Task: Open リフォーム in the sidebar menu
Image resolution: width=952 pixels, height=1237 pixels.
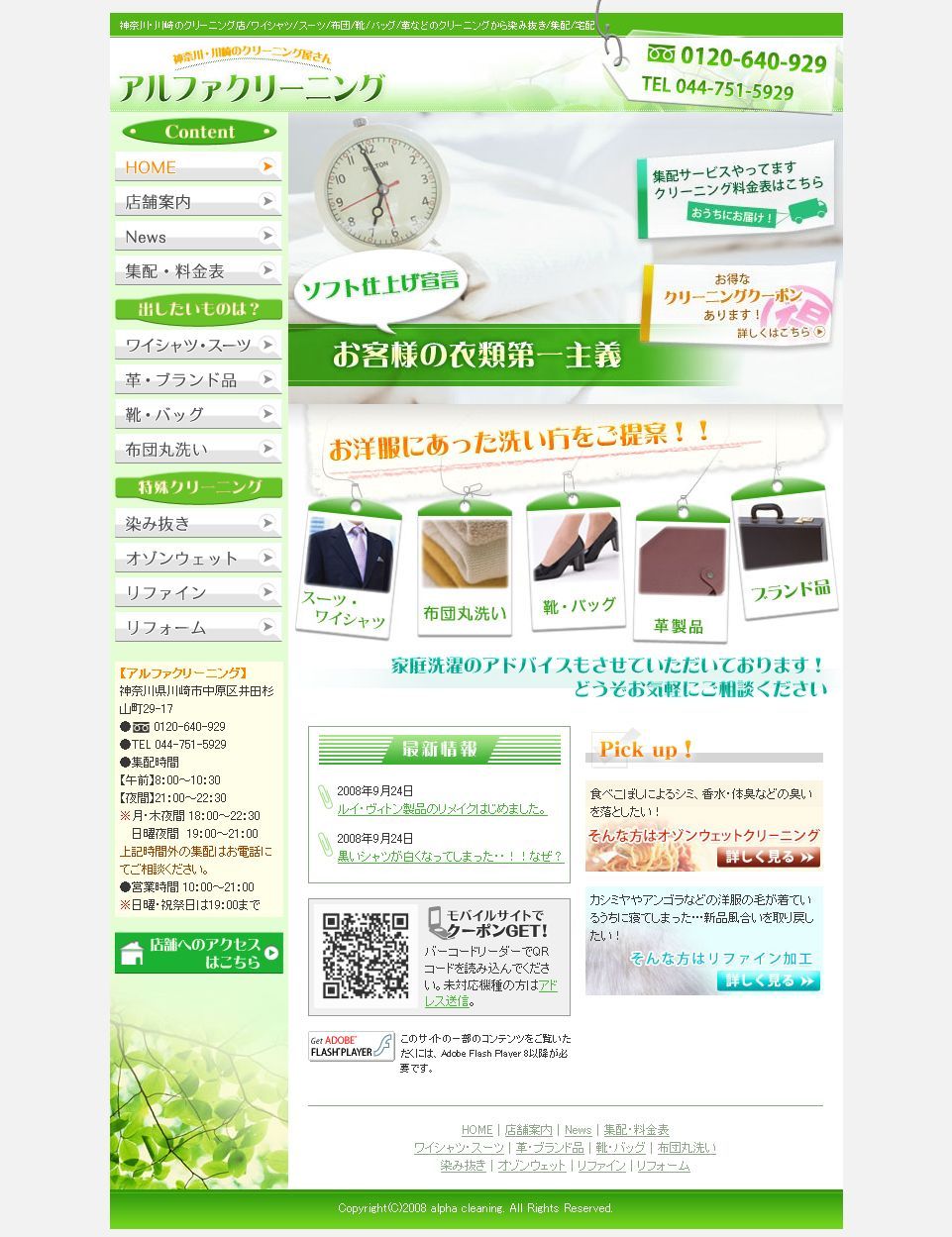Action: 197,628
